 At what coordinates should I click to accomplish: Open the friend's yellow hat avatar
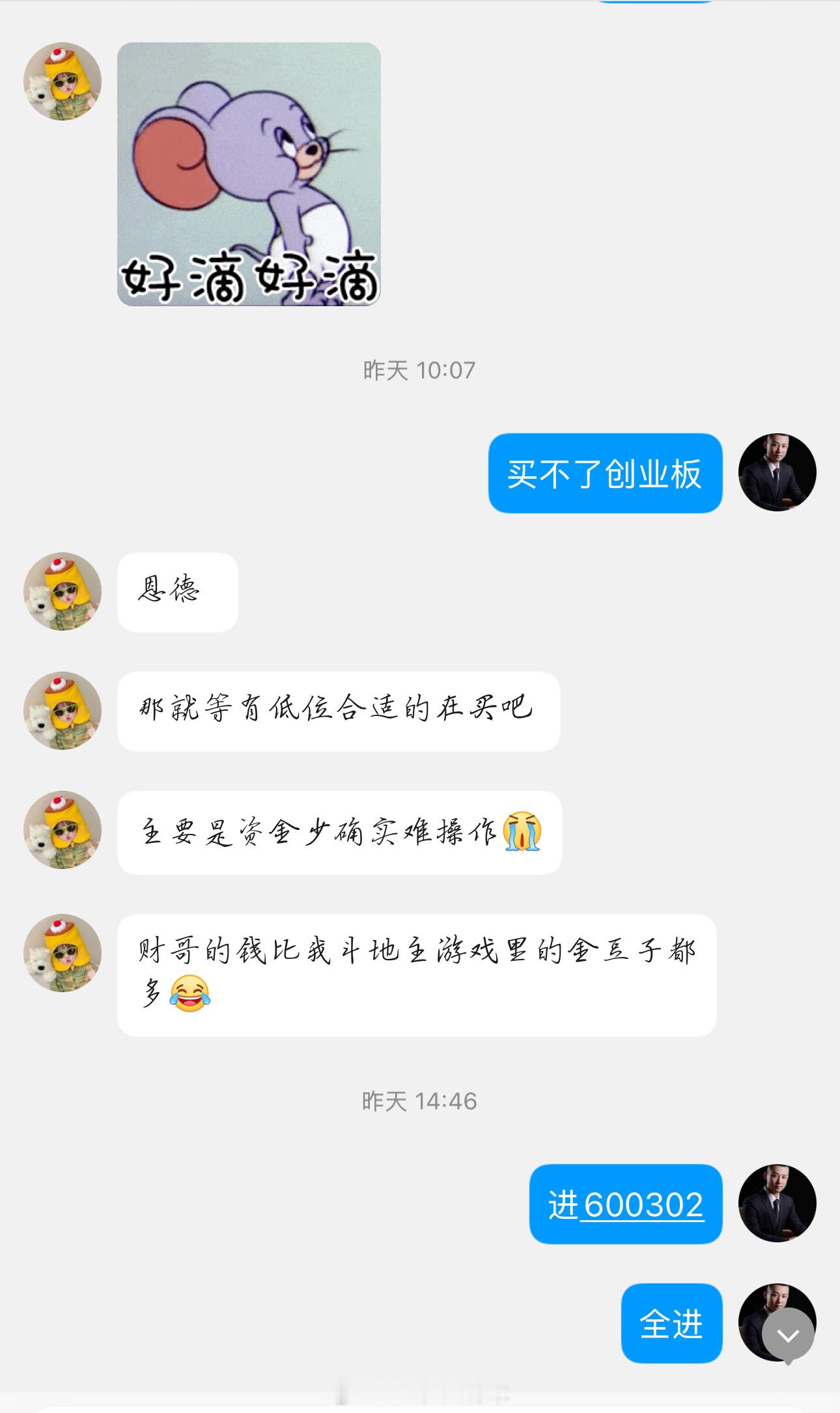(62, 81)
